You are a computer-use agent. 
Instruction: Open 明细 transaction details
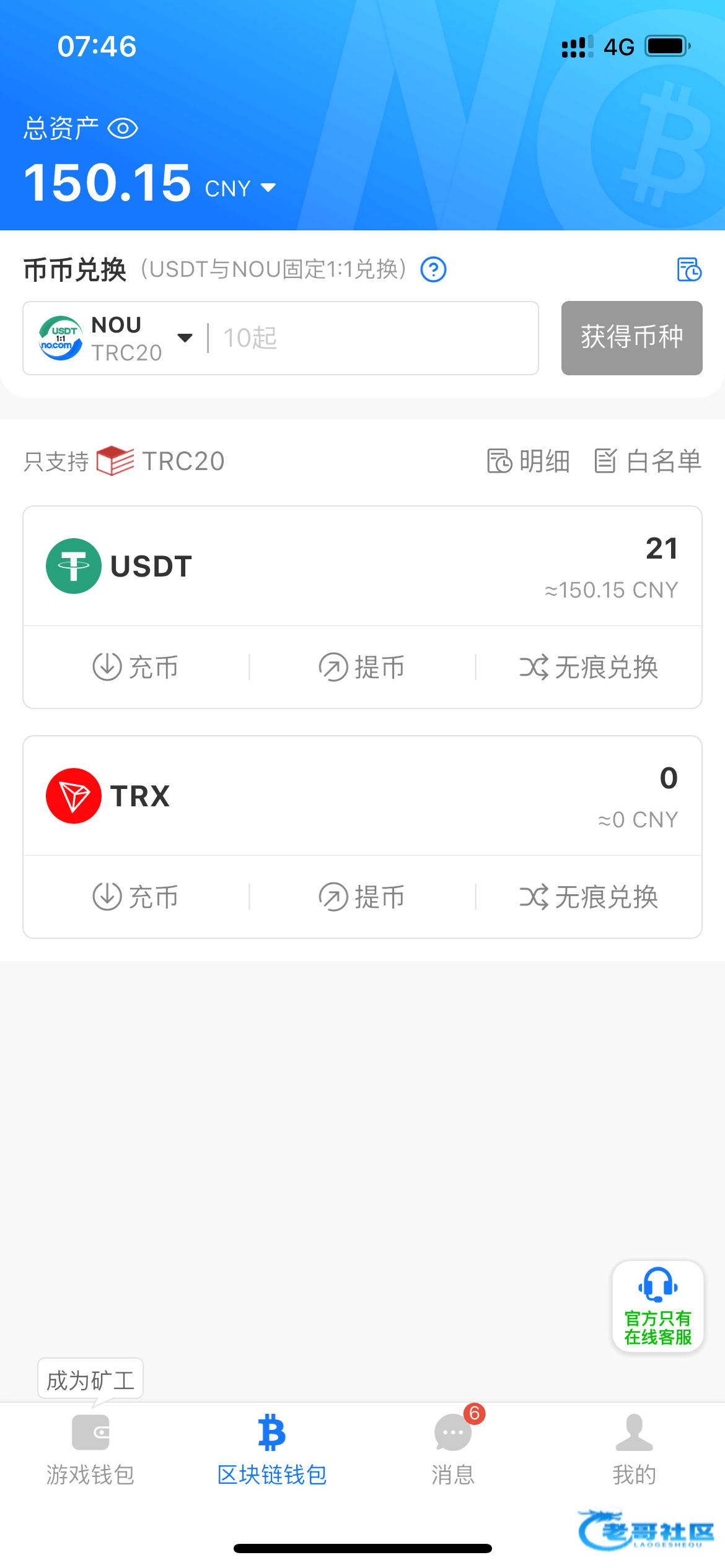(x=528, y=461)
